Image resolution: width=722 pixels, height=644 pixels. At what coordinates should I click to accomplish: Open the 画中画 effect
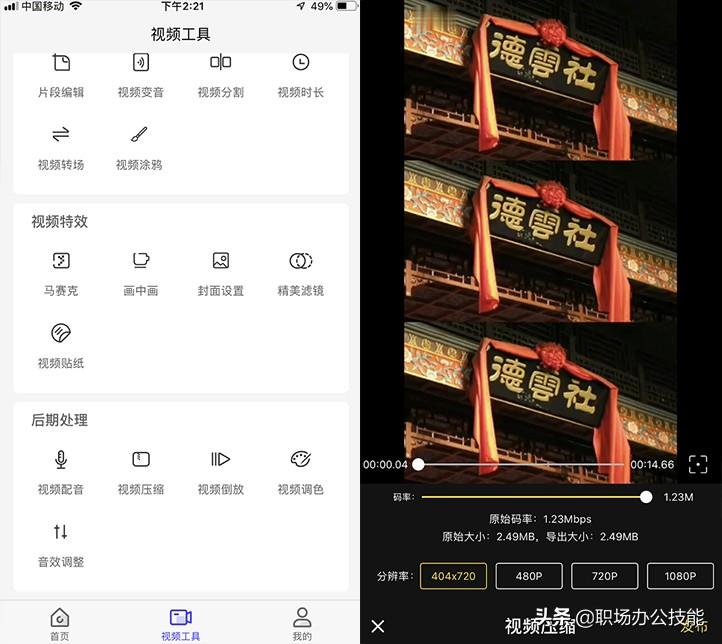[141, 272]
